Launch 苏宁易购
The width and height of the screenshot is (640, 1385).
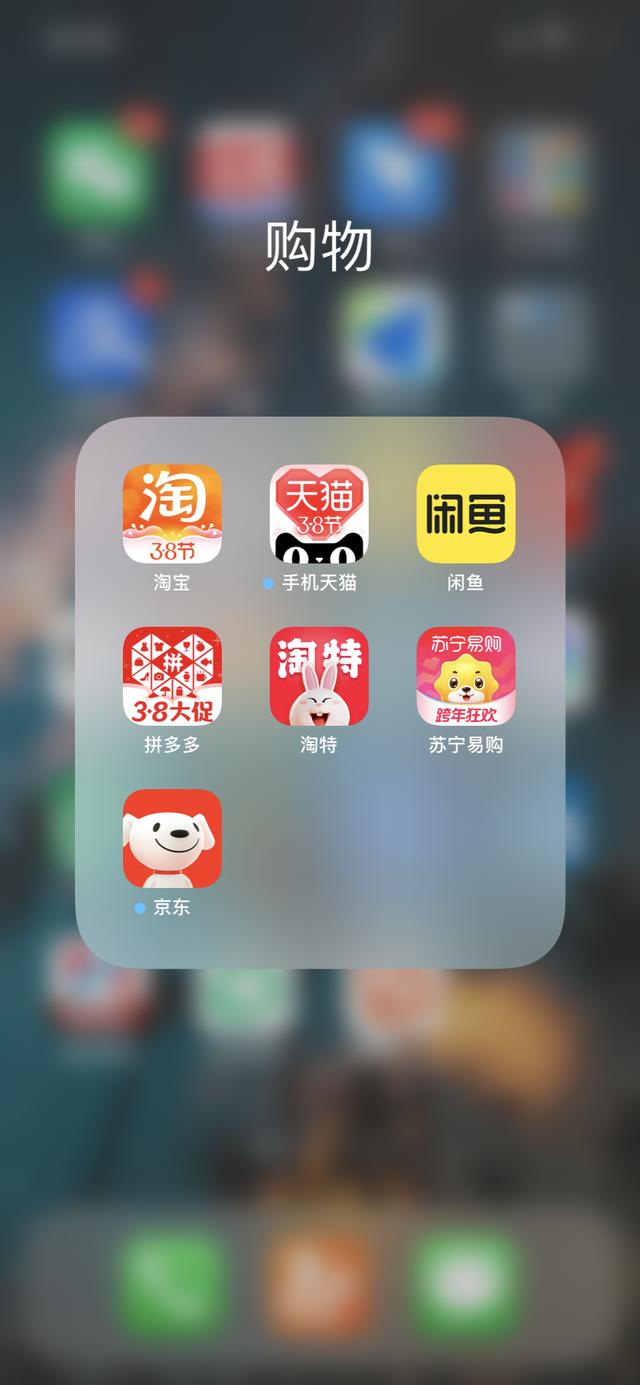pyautogui.click(x=466, y=676)
